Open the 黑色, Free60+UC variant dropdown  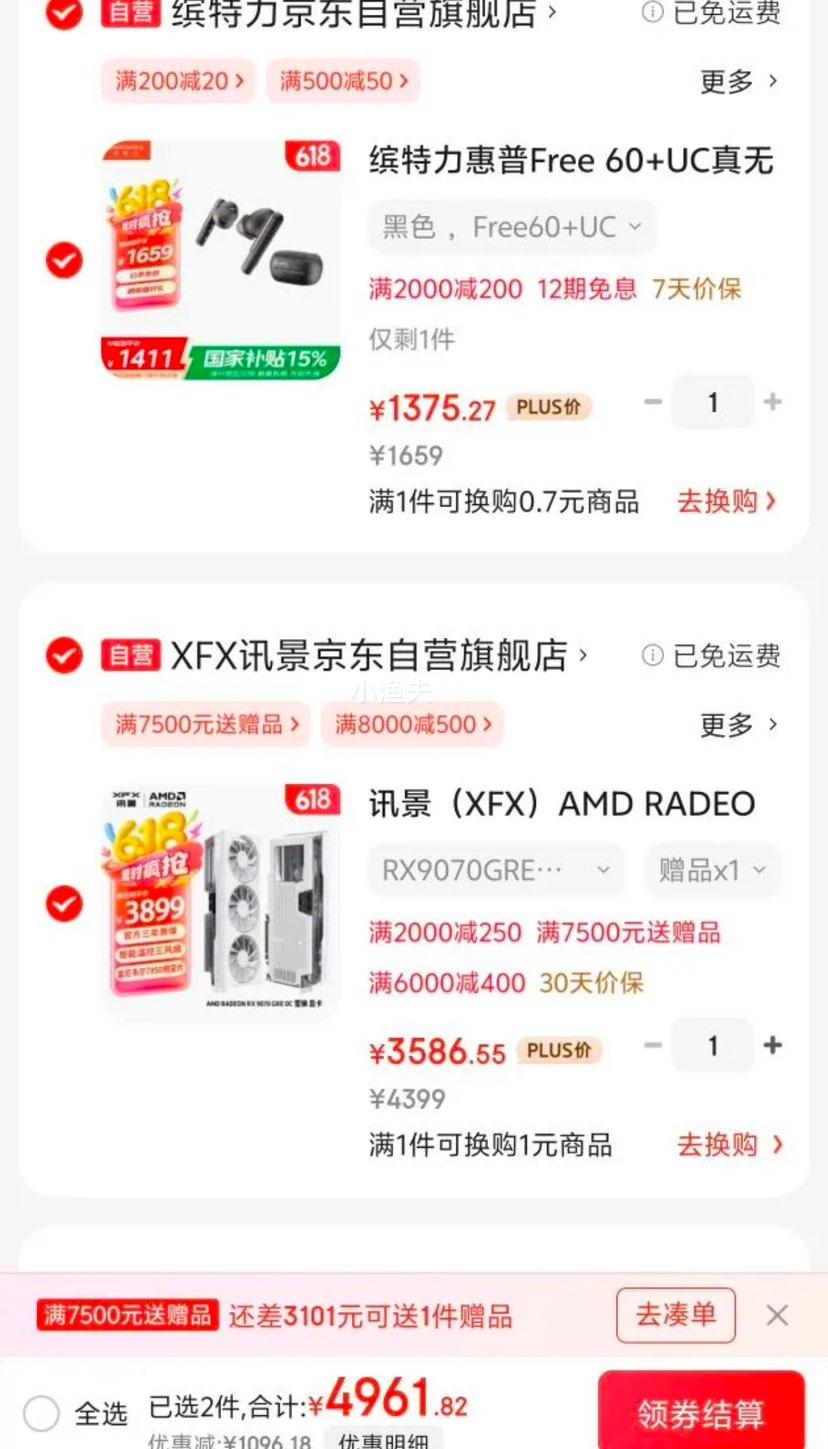coord(512,227)
